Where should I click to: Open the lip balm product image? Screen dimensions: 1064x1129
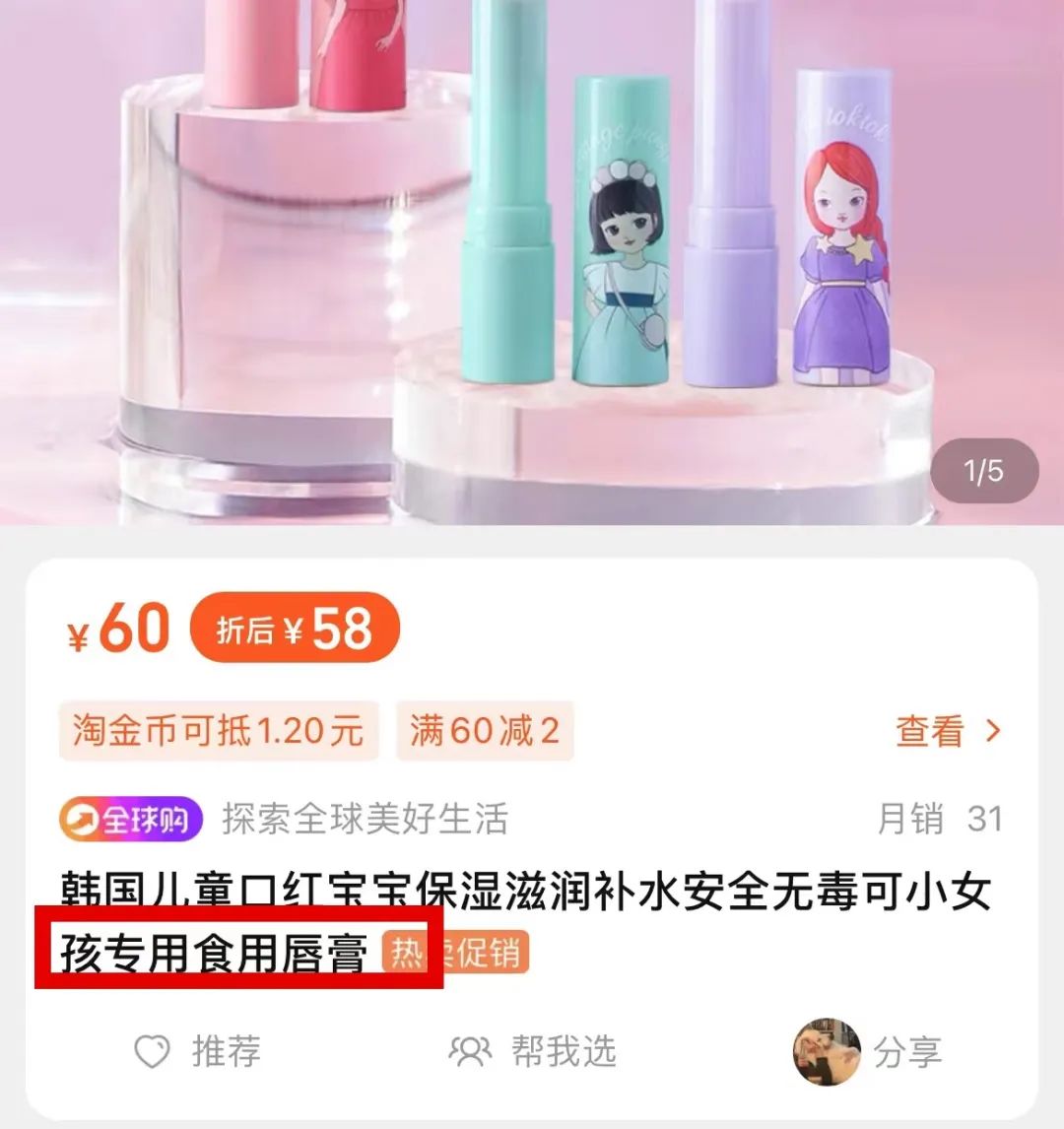click(x=532, y=261)
